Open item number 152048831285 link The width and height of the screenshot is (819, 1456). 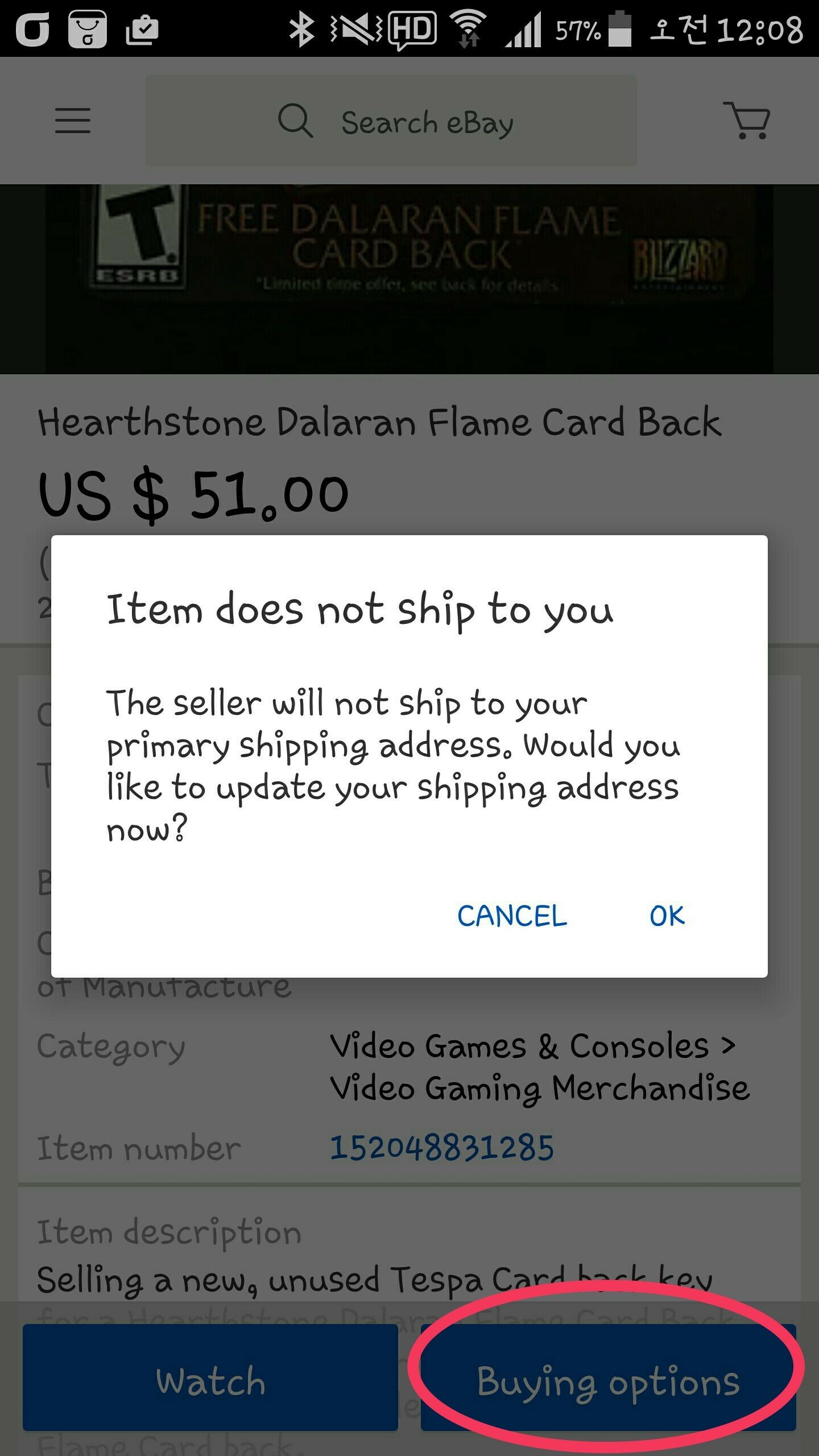441,1147
